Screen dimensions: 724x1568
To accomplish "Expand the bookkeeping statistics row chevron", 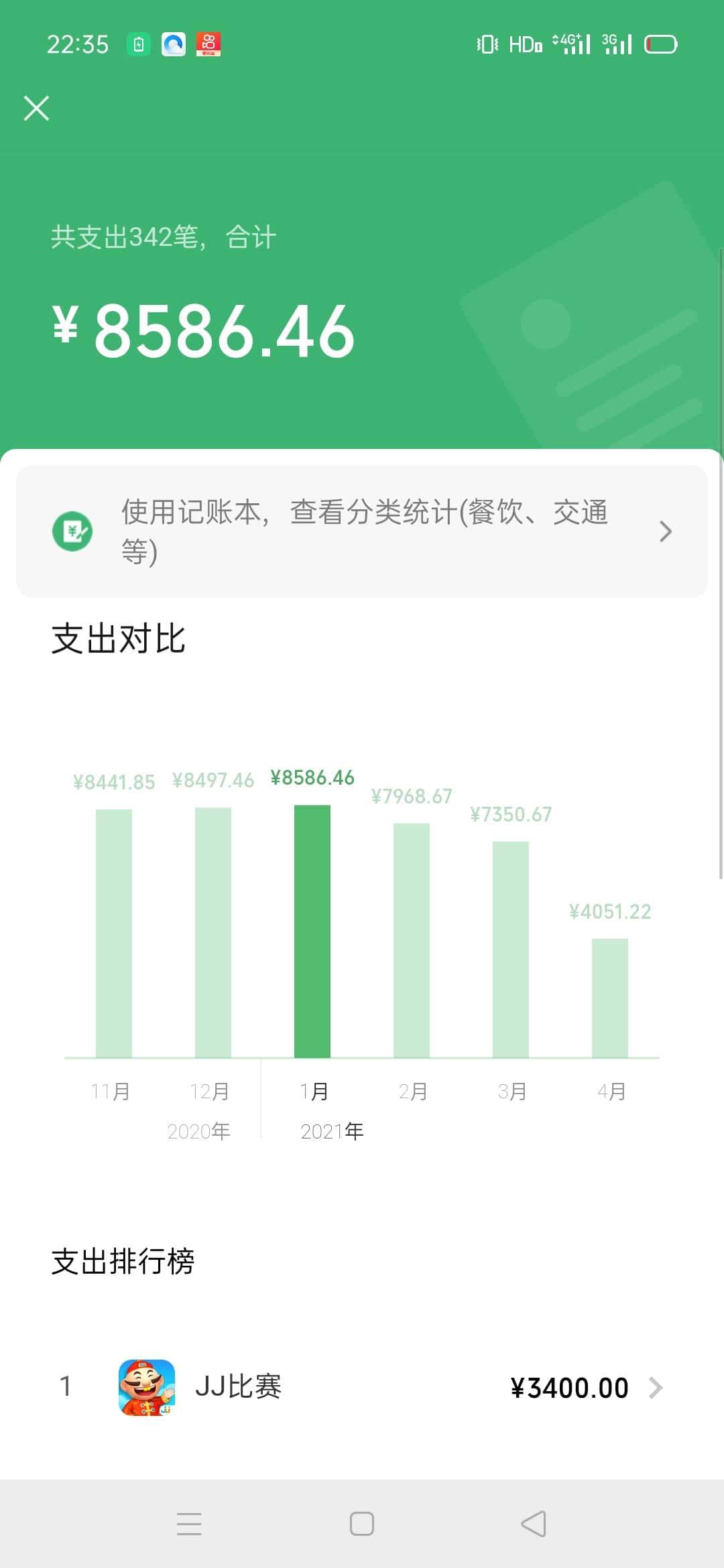I will pos(664,531).
